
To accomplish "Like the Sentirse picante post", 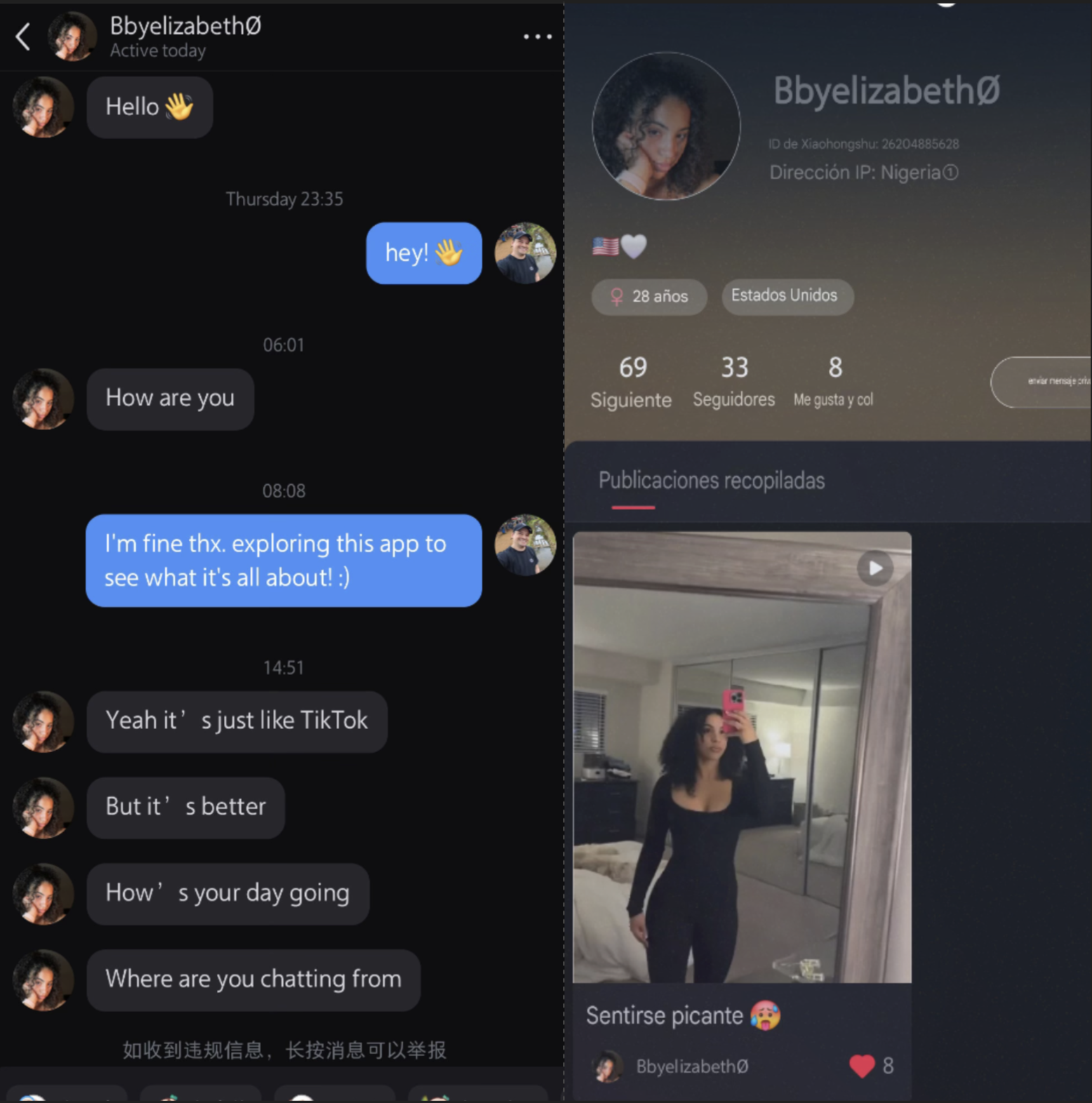I will 863,1066.
